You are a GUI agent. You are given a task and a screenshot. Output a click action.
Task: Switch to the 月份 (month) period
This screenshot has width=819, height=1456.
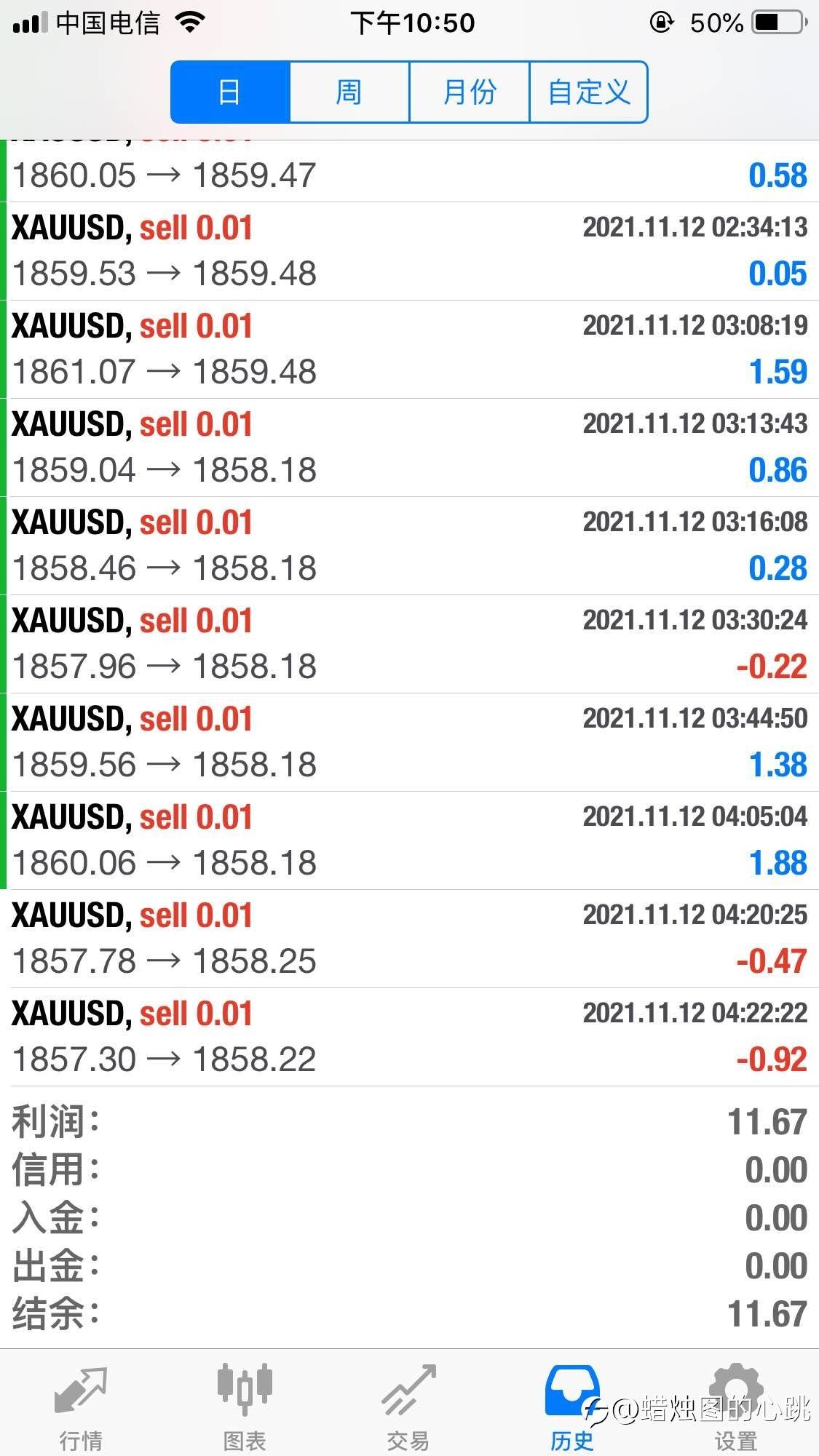[469, 92]
